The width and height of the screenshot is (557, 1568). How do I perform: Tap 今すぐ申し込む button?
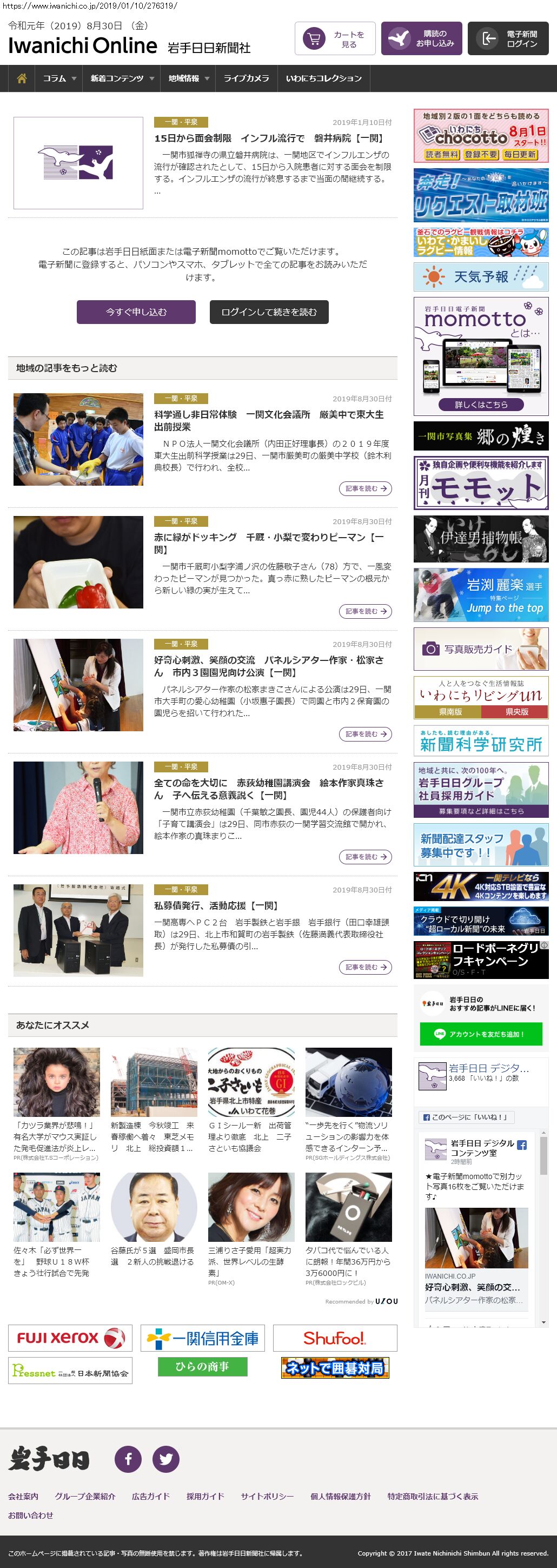coord(136,312)
